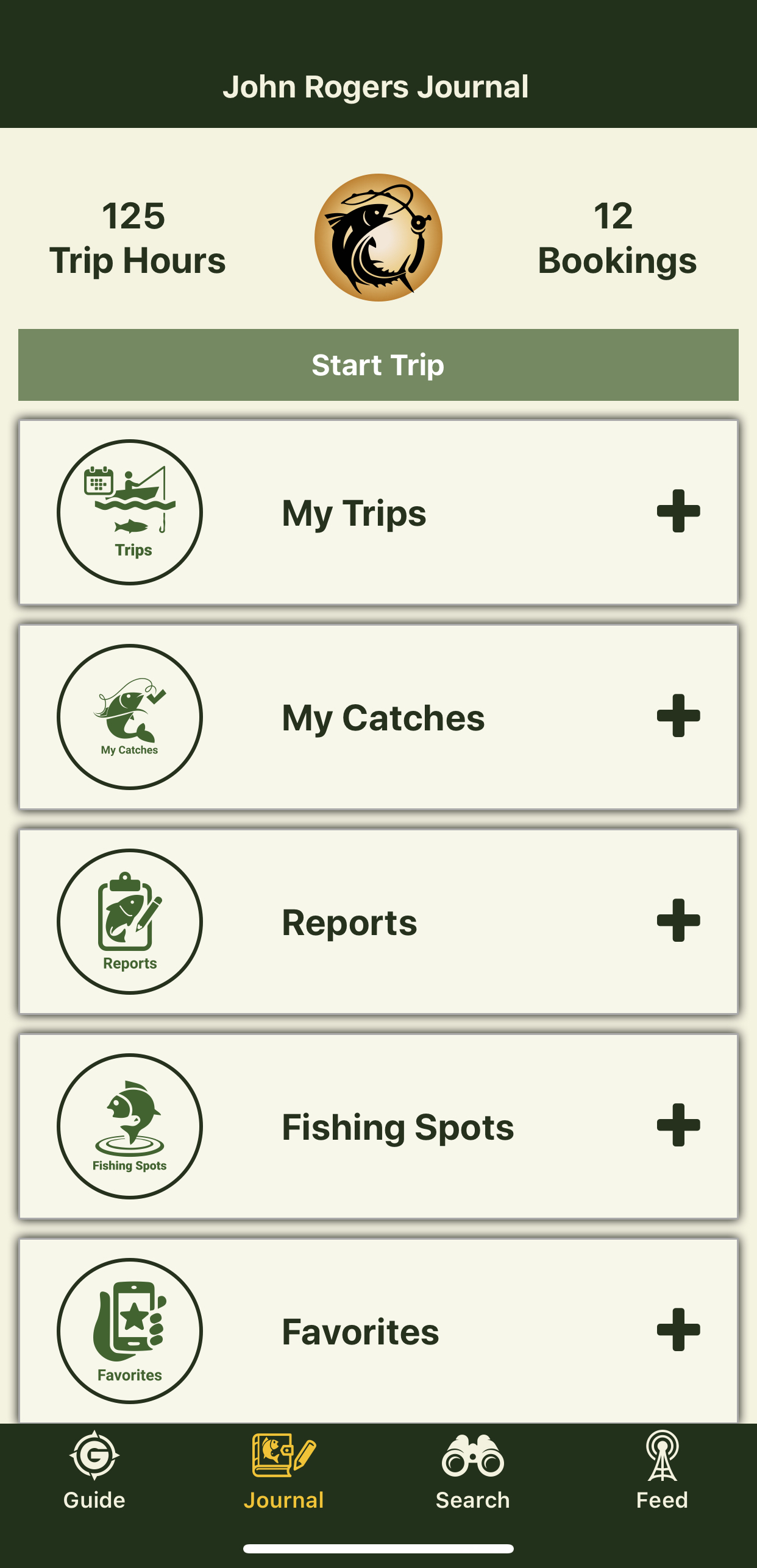Click the Fishing Spots jumping fish icon
The height and width of the screenshot is (1568, 757).
pyautogui.click(x=129, y=1127)
